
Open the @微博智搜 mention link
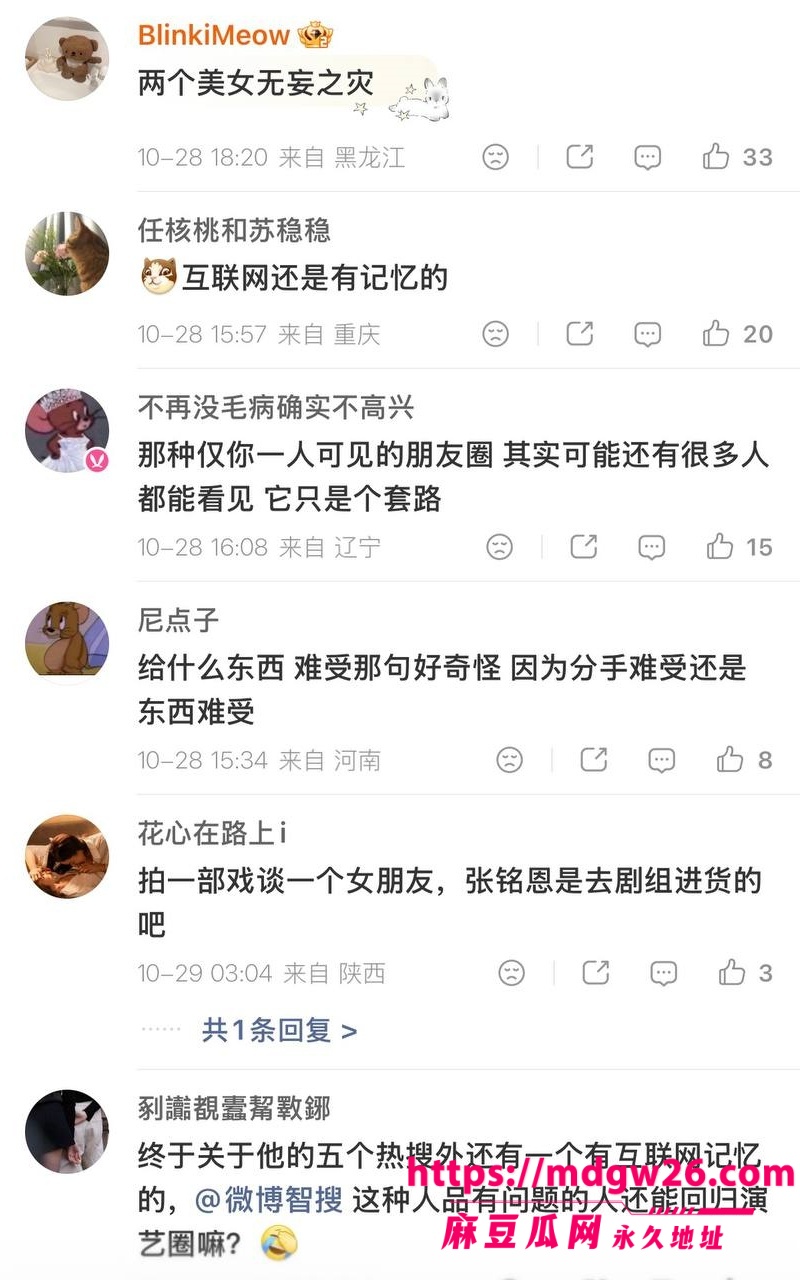click(268, 1198)
